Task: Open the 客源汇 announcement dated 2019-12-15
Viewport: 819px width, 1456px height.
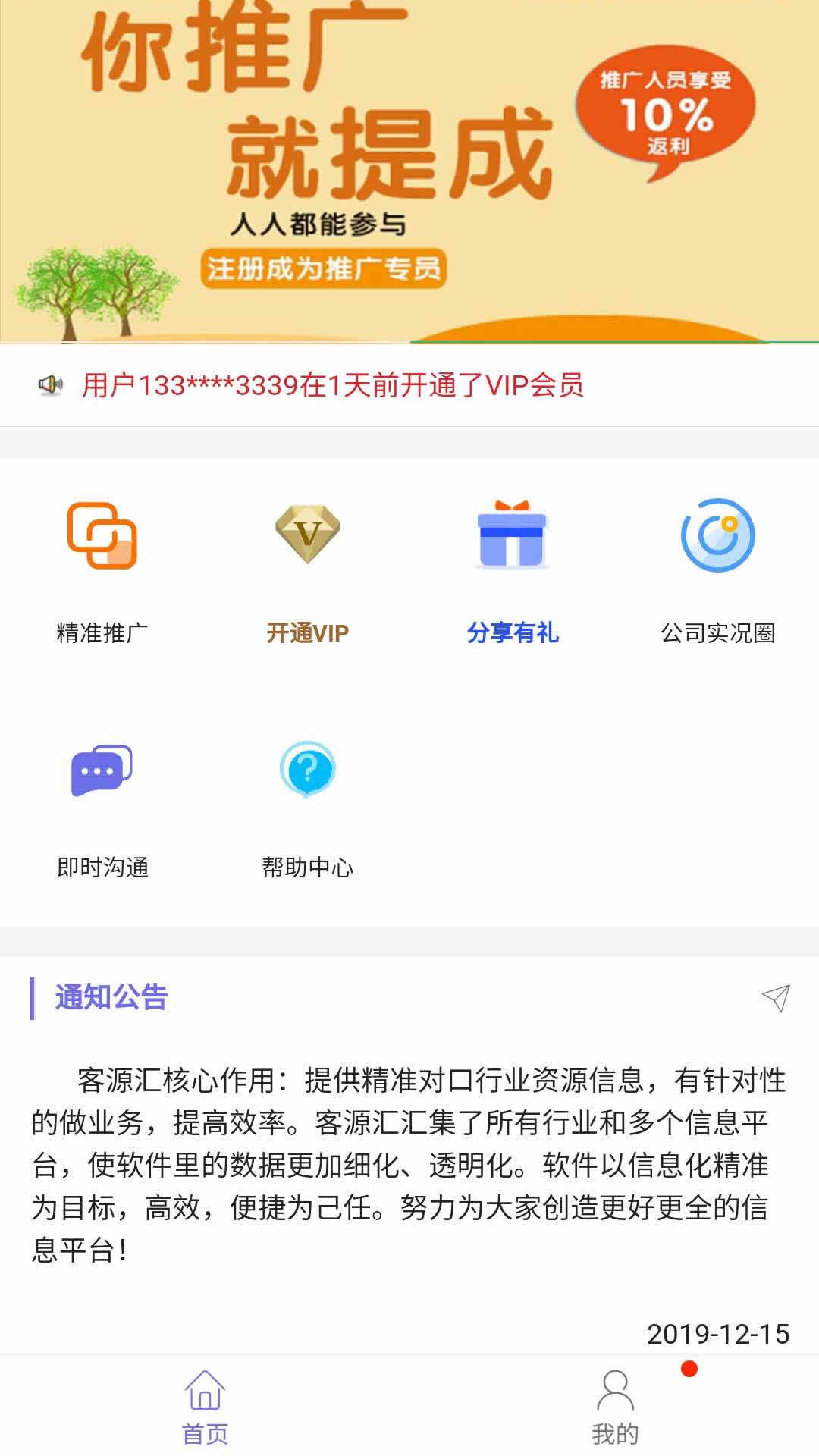Action: click(x=409, y=1164)
